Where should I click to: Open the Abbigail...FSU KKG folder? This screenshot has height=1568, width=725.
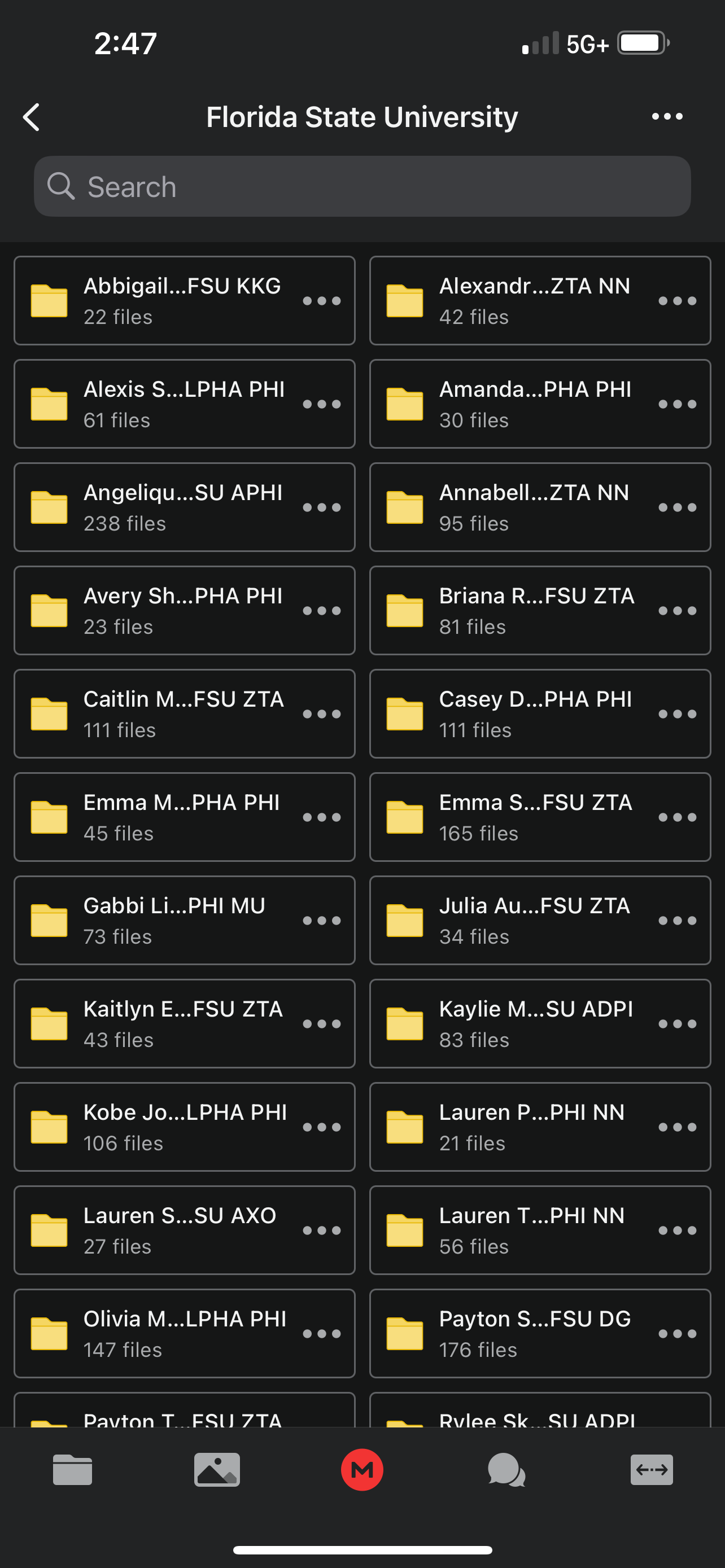click(185, 301)
